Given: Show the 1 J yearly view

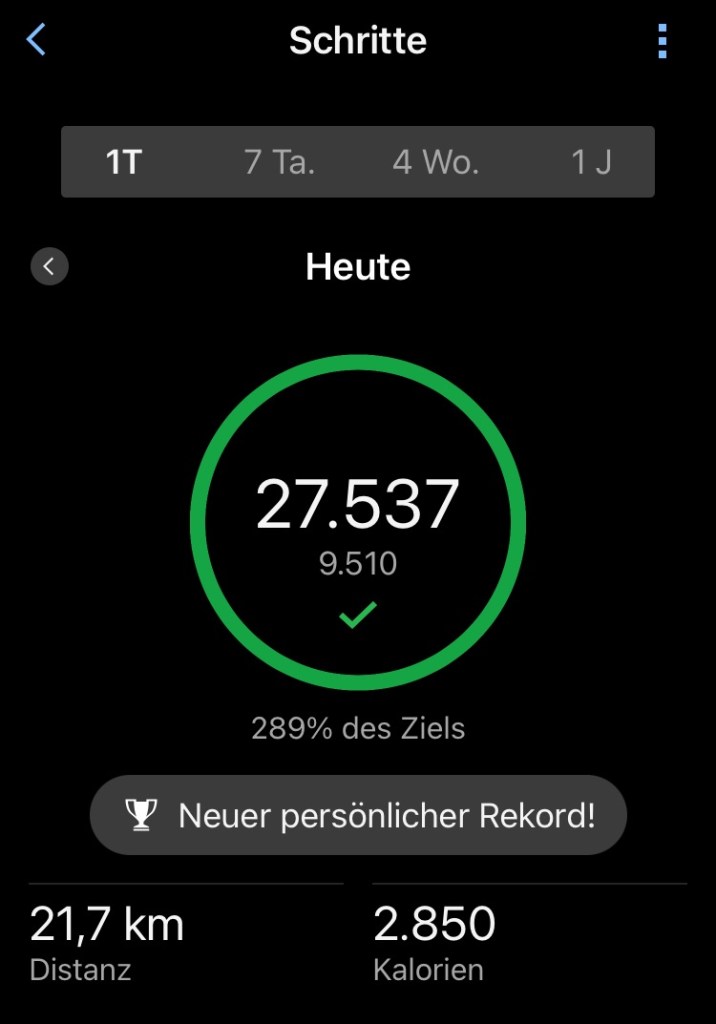Looking at the screenshot, I should pyautogui.click(x=590, y=162).
